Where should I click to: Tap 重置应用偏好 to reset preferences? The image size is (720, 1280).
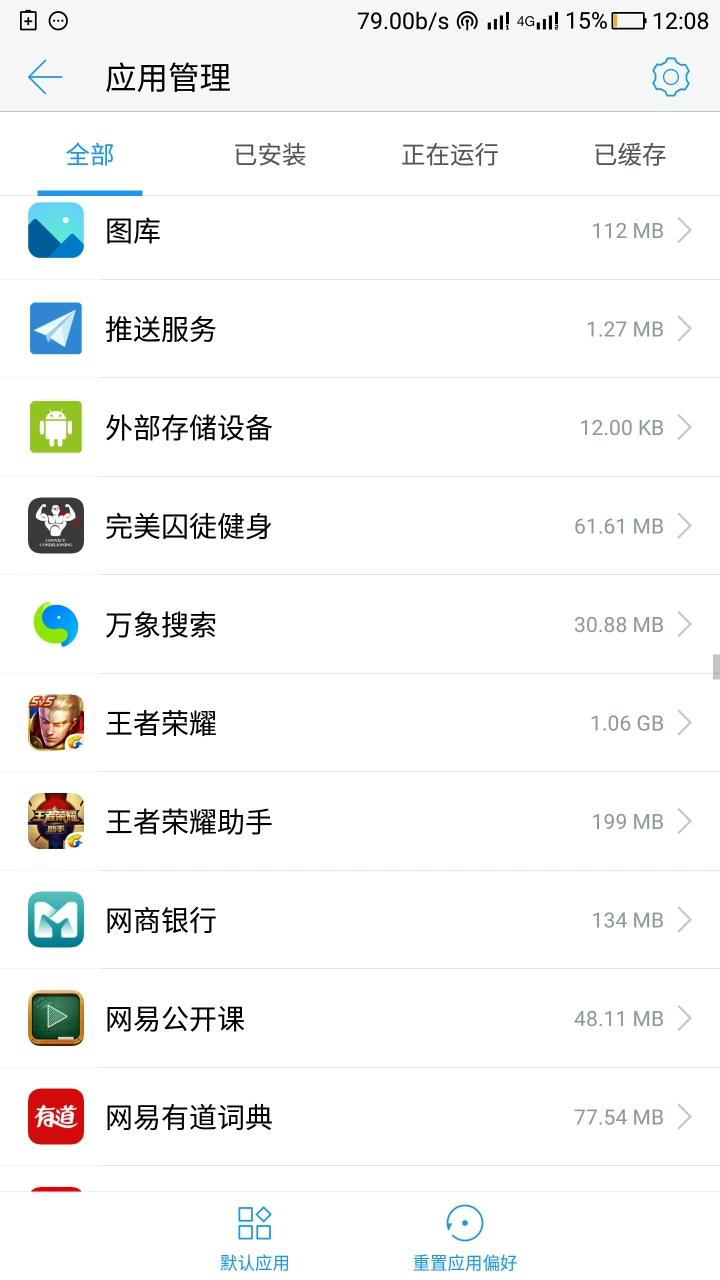point(465,1238)
